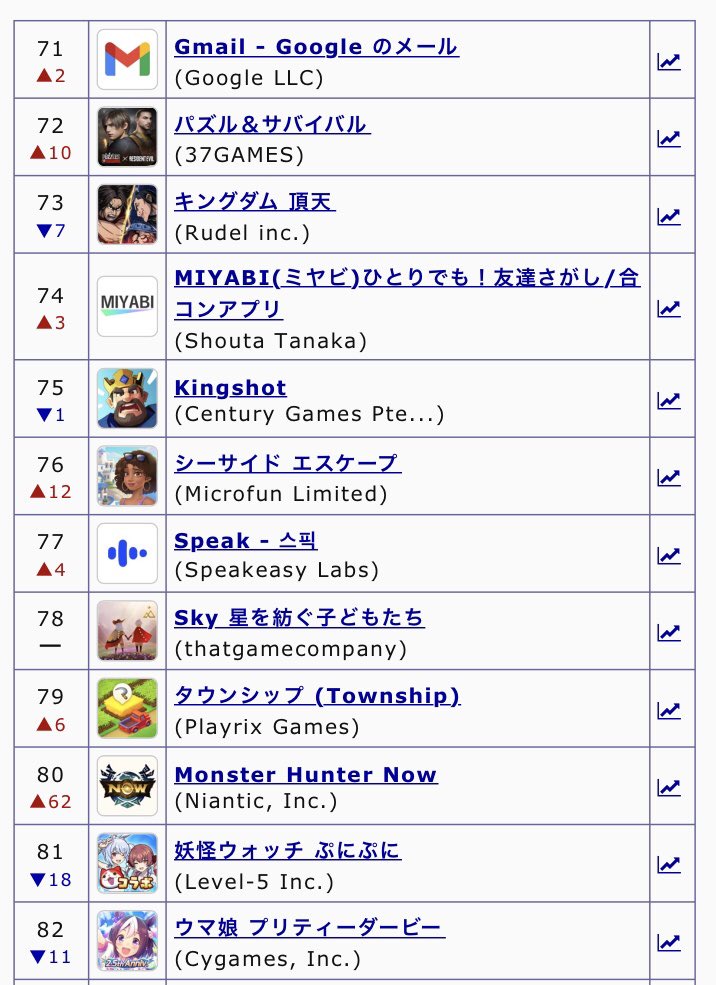Open the パズル＆サバイバル app link
The image size is (716, 985).
pos(272,125)
